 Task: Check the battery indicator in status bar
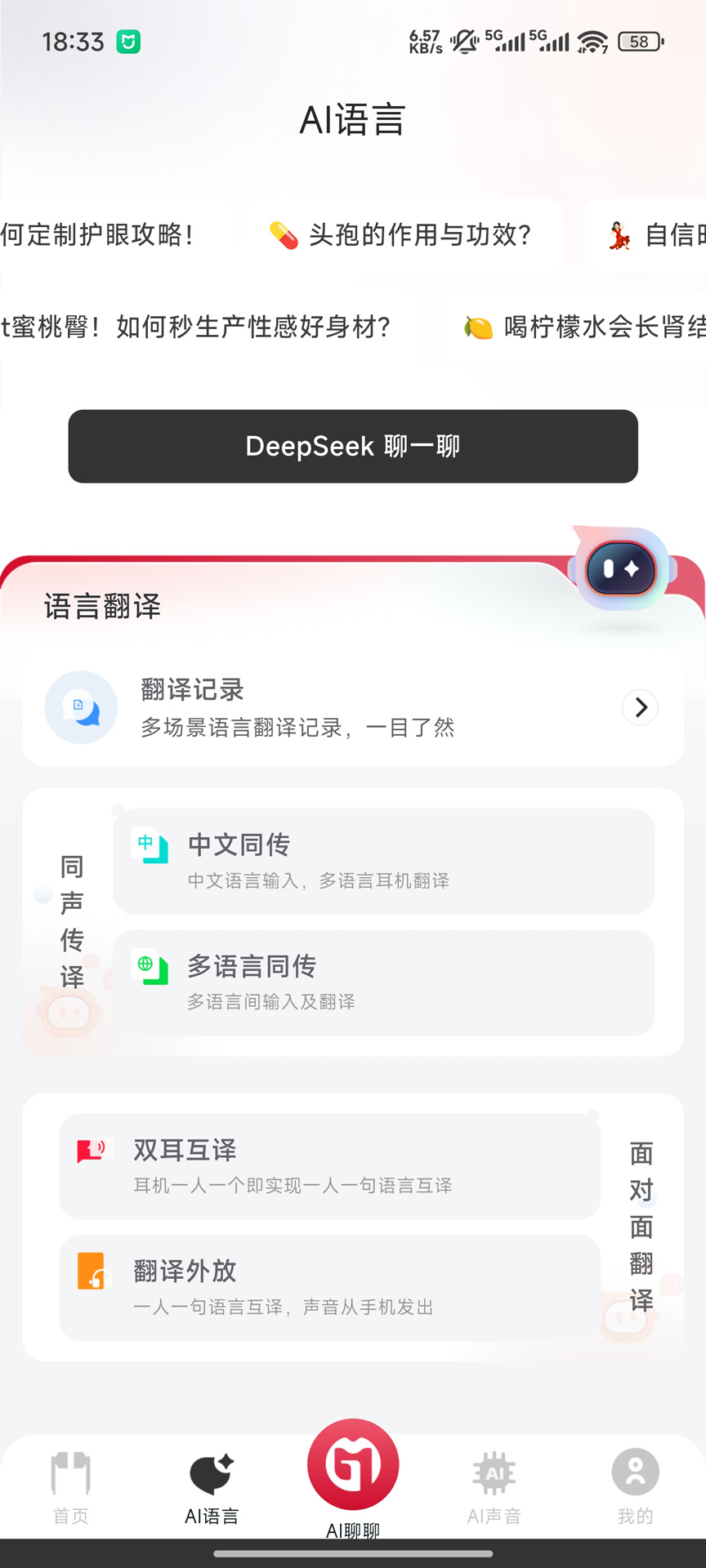(641, 42)
